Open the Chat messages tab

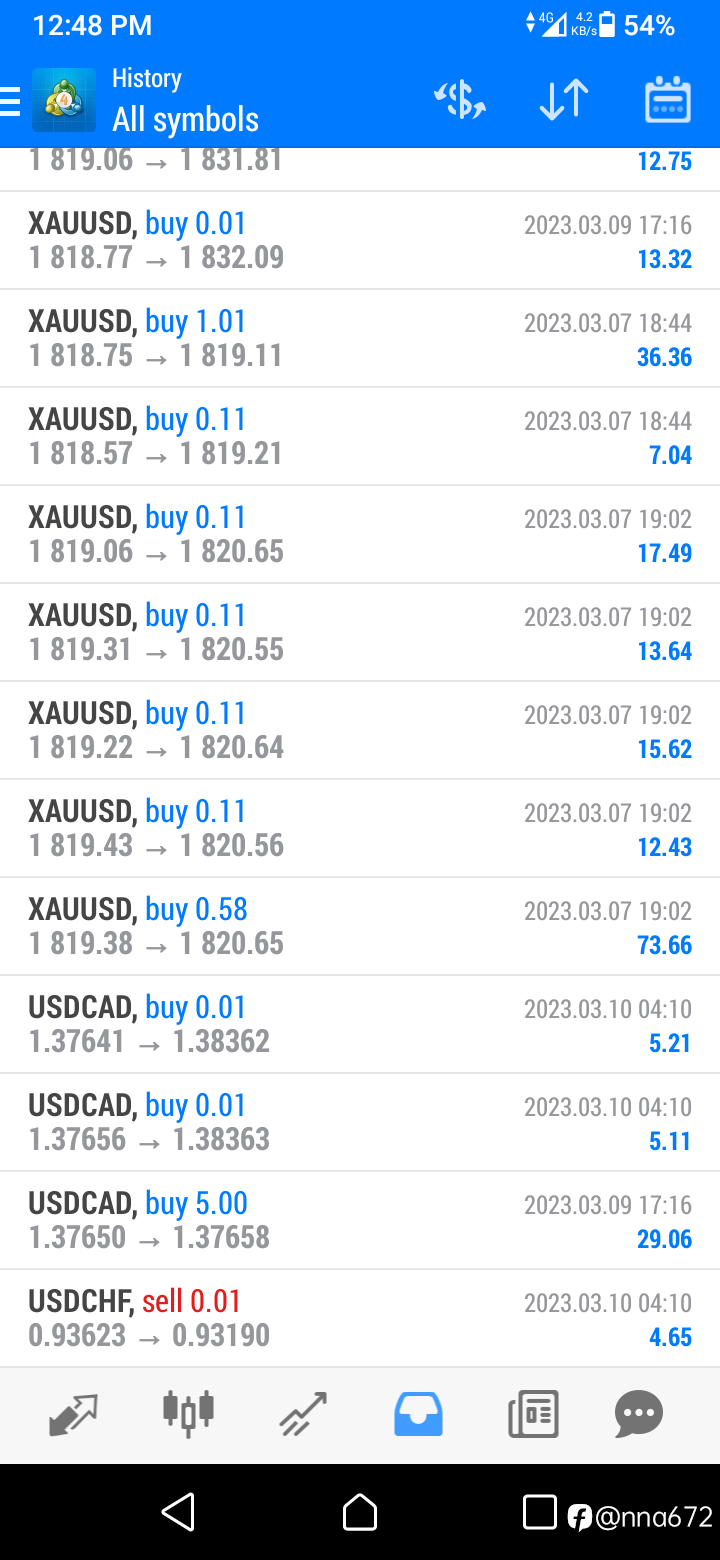click(x=639, y=1414)
